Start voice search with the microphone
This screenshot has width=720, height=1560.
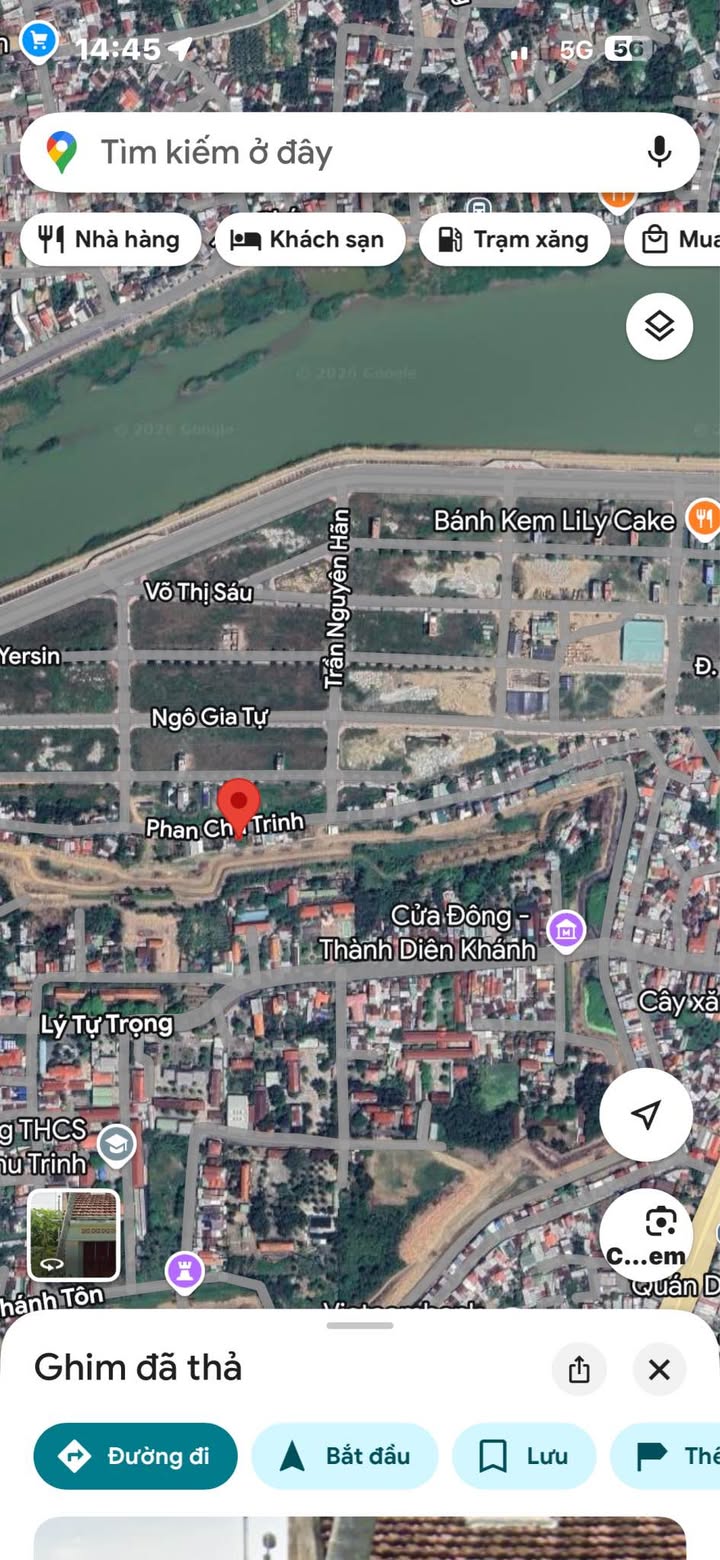(658, 152)
